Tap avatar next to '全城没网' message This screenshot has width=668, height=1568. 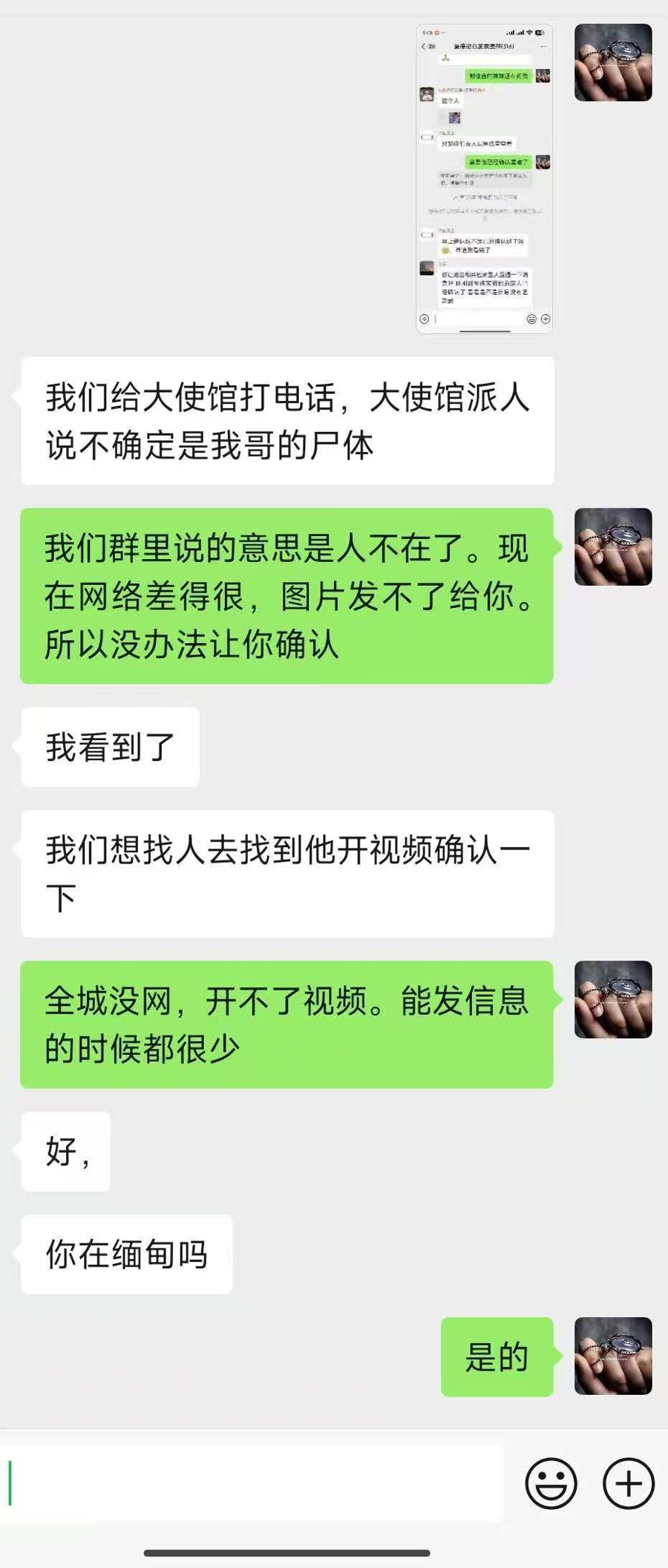coord(613,999)
